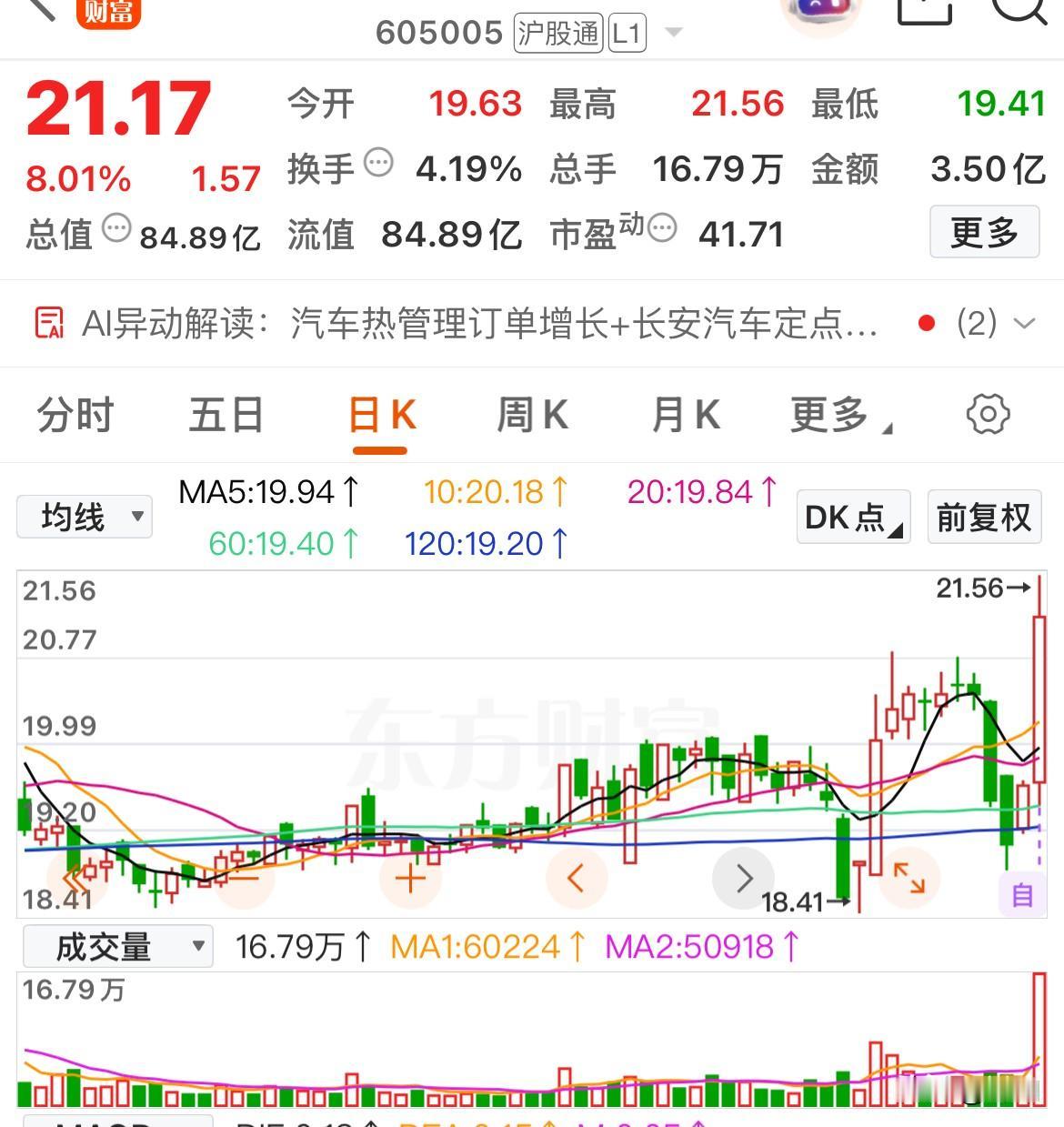Viewport: 1064px width, 1127px height.
Task: Expand the AI异动解读 section via its chevron
Action: (1025, 323)
